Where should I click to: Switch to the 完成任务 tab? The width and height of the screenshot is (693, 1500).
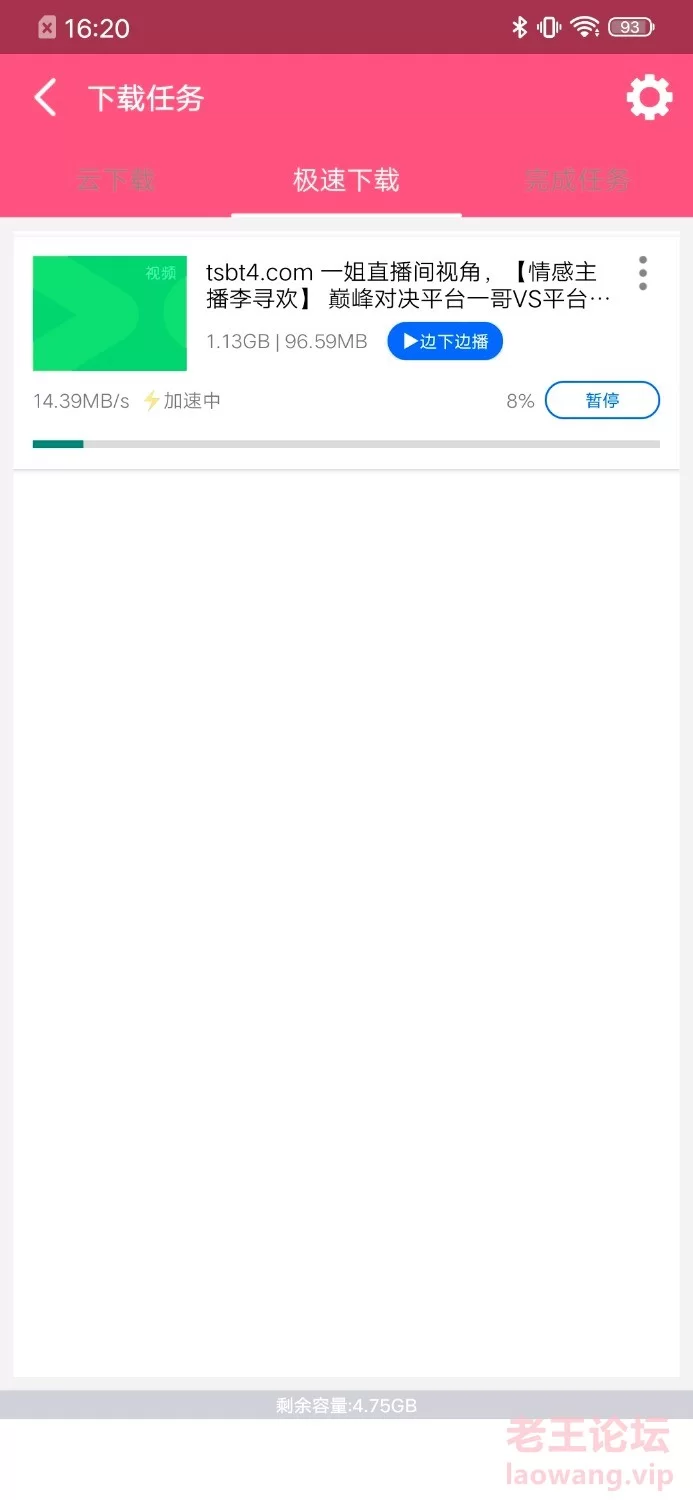577,180
